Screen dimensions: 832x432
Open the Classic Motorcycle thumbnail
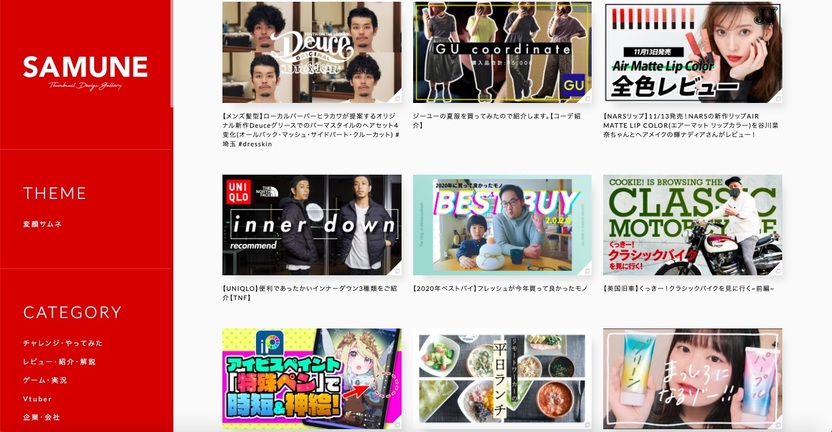[692, 225]
